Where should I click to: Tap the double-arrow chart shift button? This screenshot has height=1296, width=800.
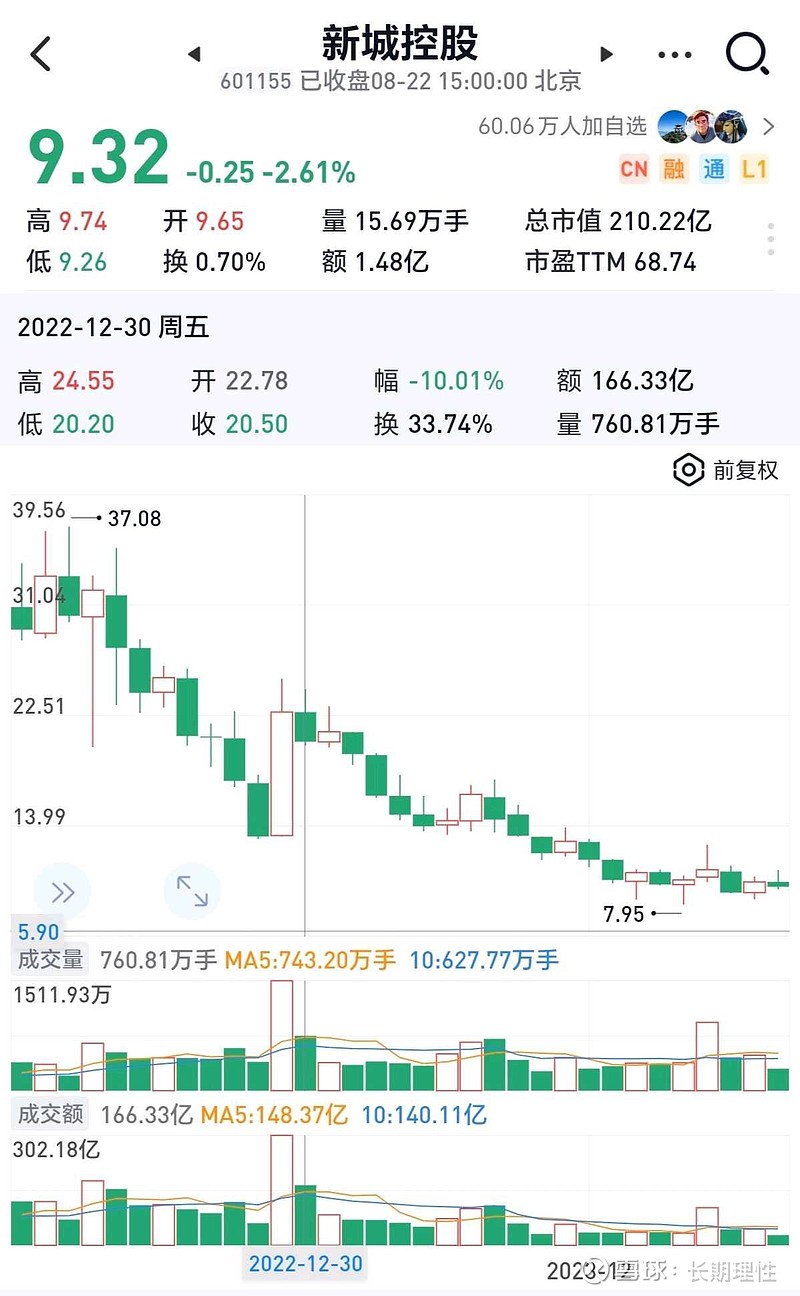tap(62, 892)
